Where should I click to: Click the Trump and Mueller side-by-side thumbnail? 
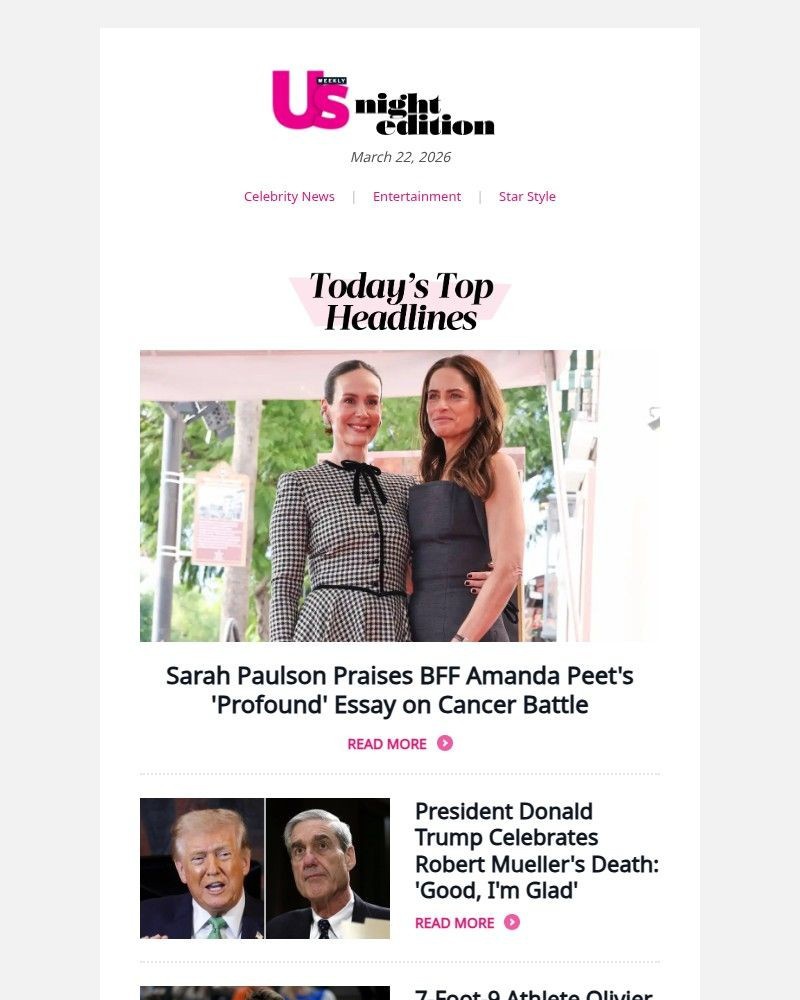[x=264, y=868]
